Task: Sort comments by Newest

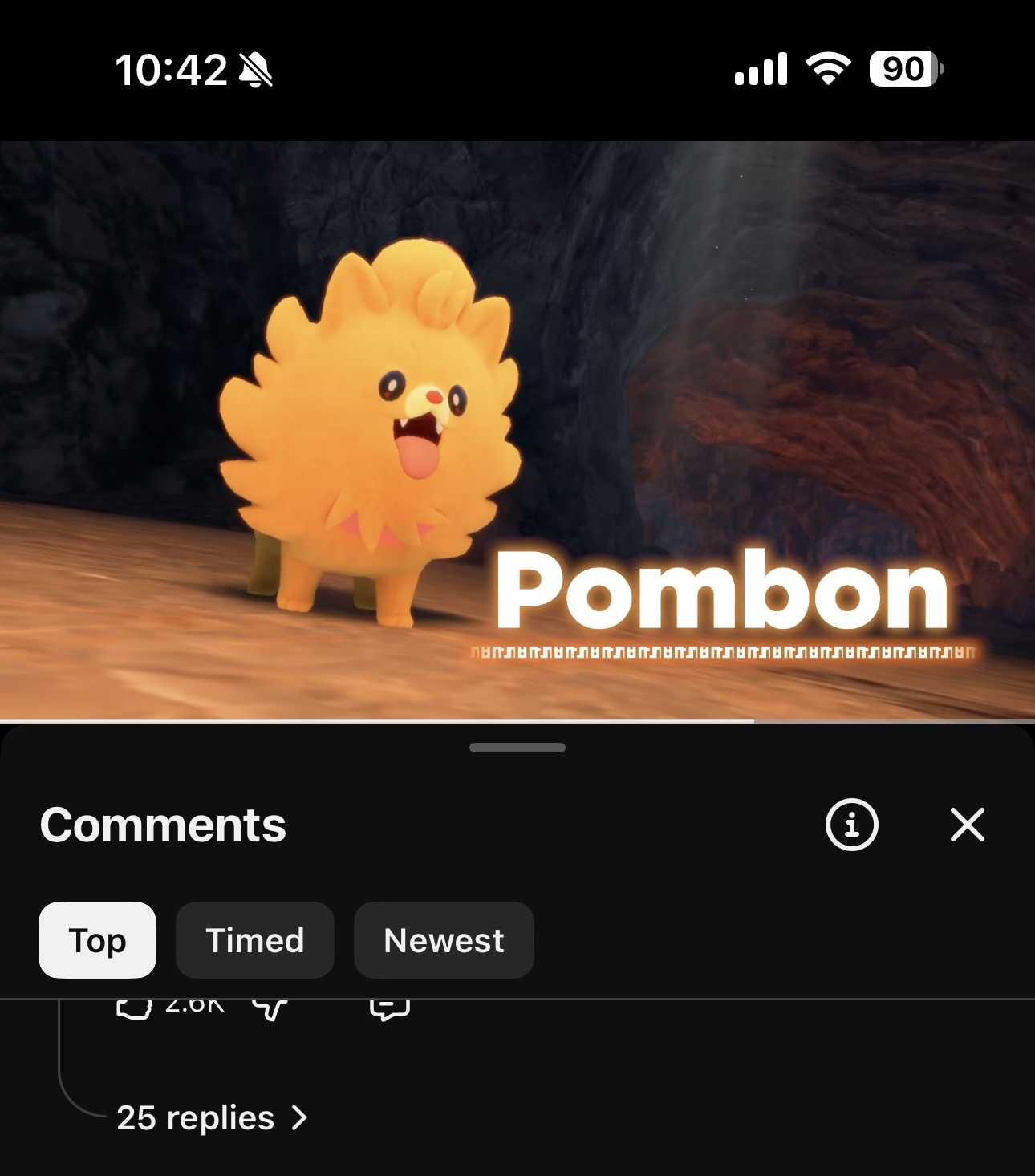Action: tap(444, 940)
